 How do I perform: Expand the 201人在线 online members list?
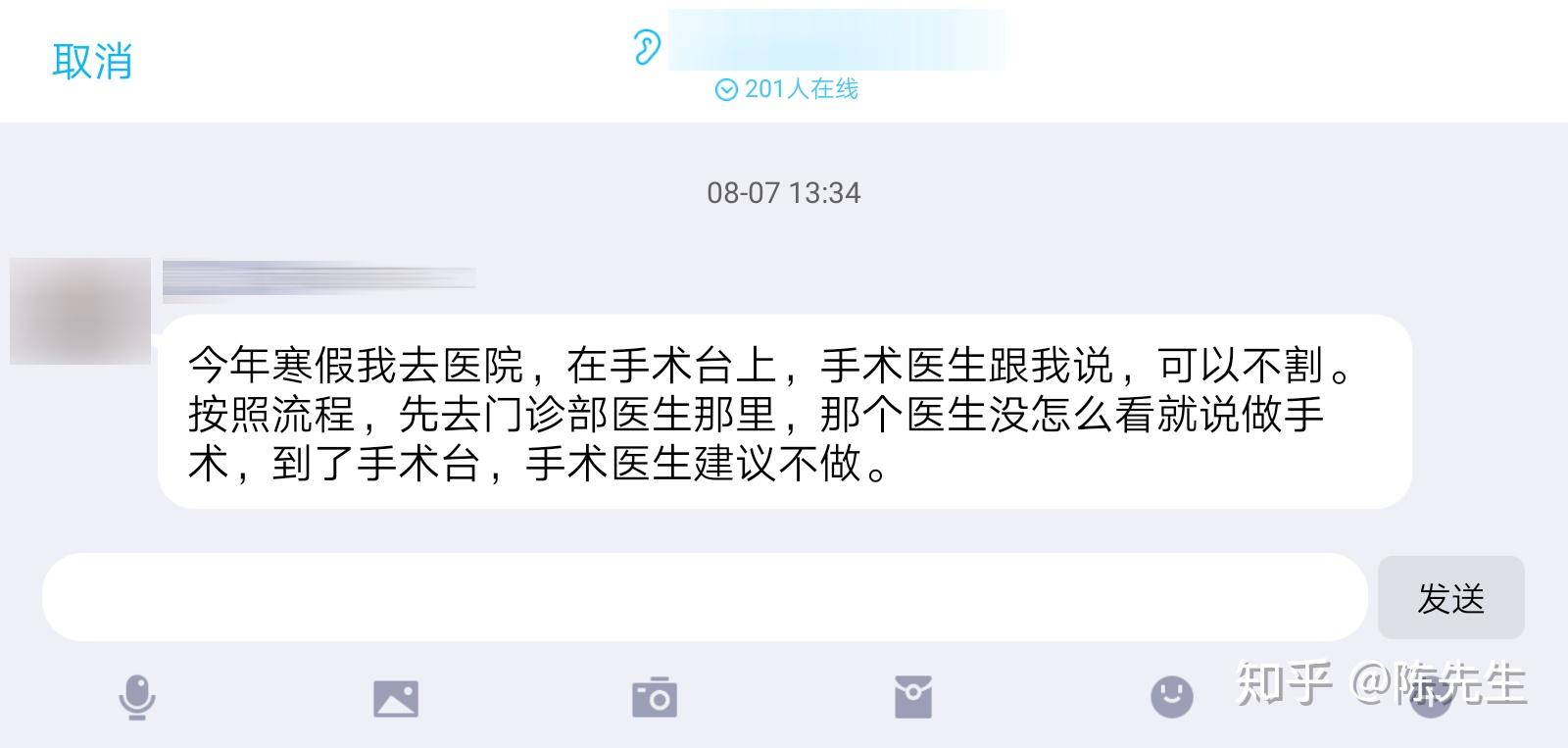pyautogui.click(x=788, y=89)
